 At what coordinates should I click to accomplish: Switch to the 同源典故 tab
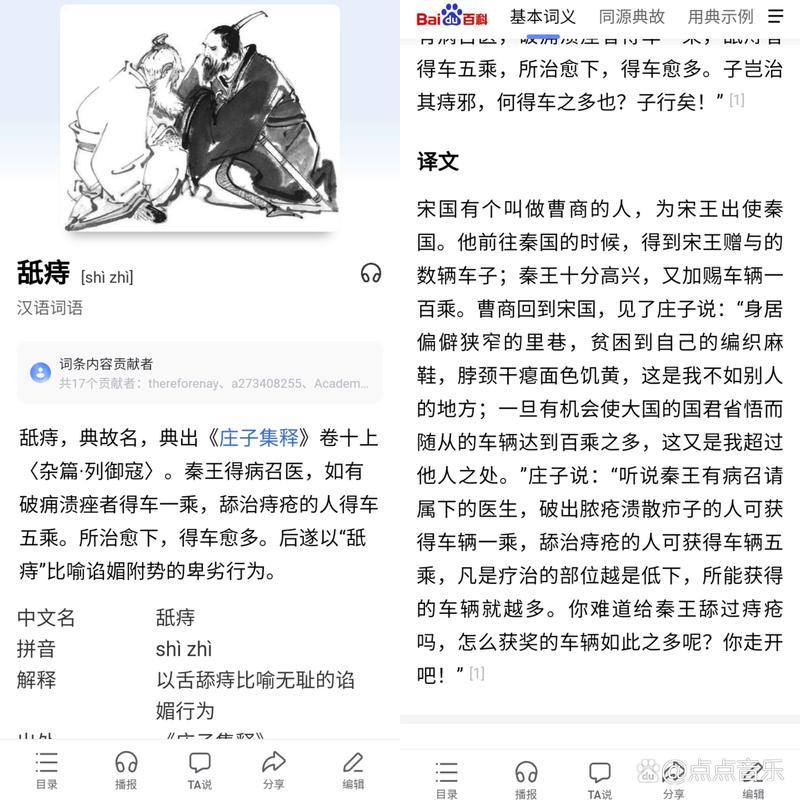[x=632, y=16]
